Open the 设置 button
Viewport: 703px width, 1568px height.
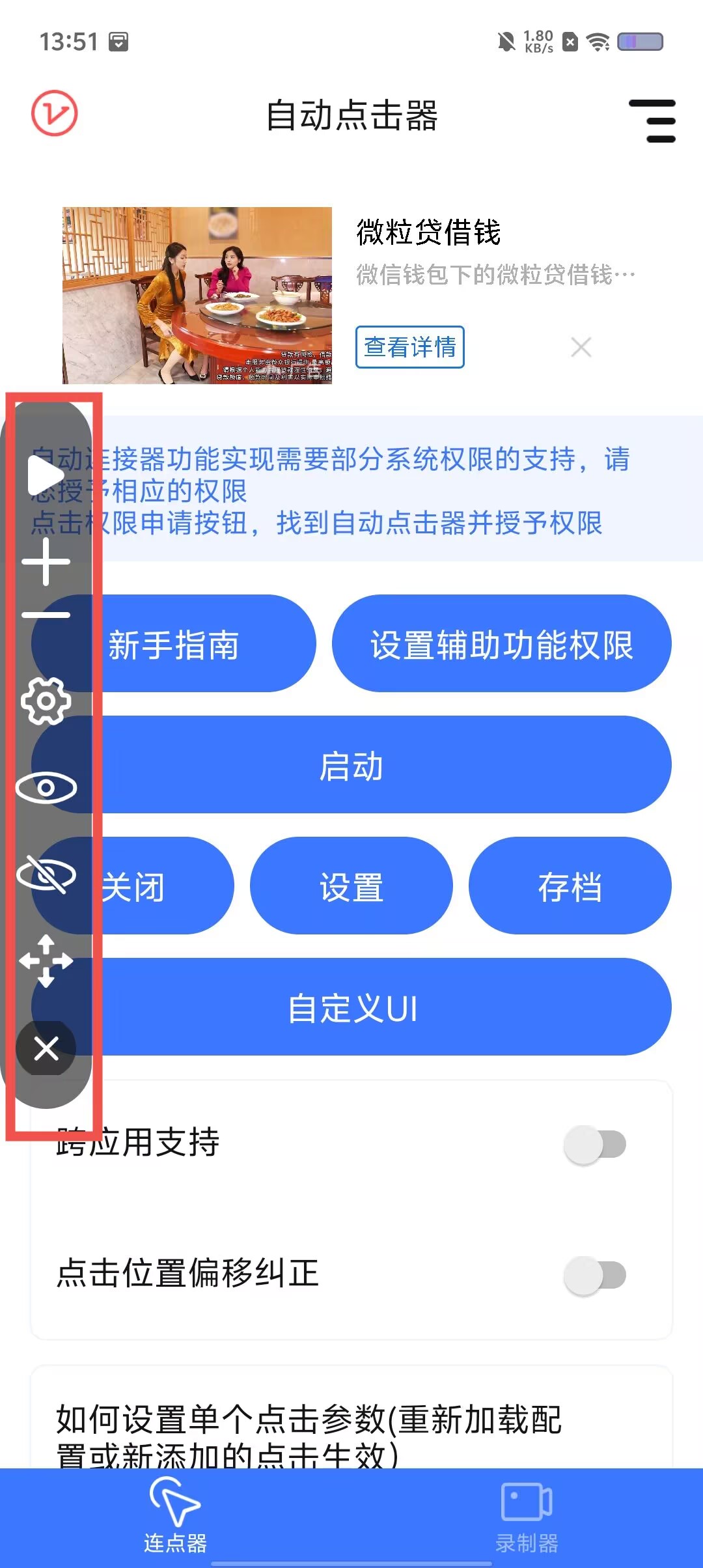coord(351,886)
